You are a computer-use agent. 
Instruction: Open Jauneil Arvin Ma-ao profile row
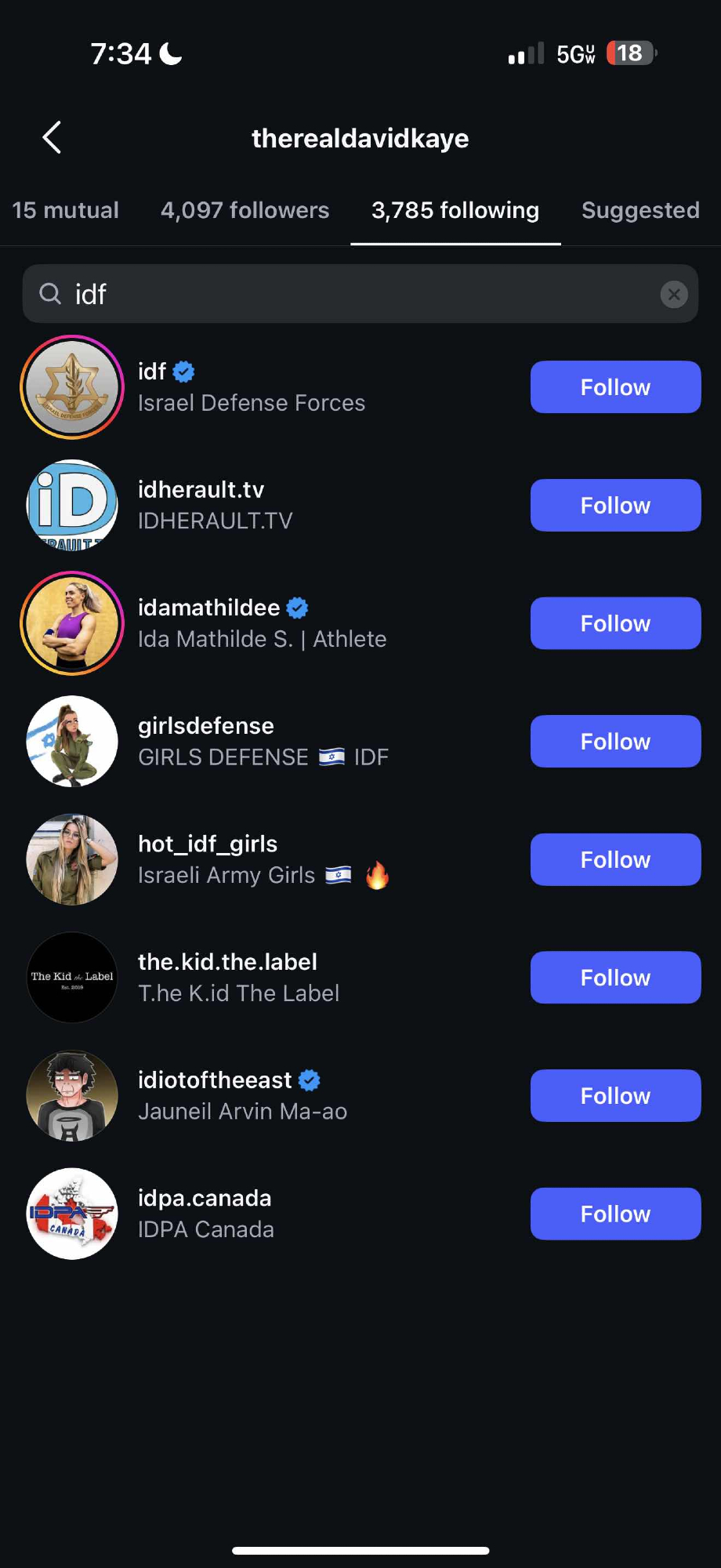[x=242, y=1096]
